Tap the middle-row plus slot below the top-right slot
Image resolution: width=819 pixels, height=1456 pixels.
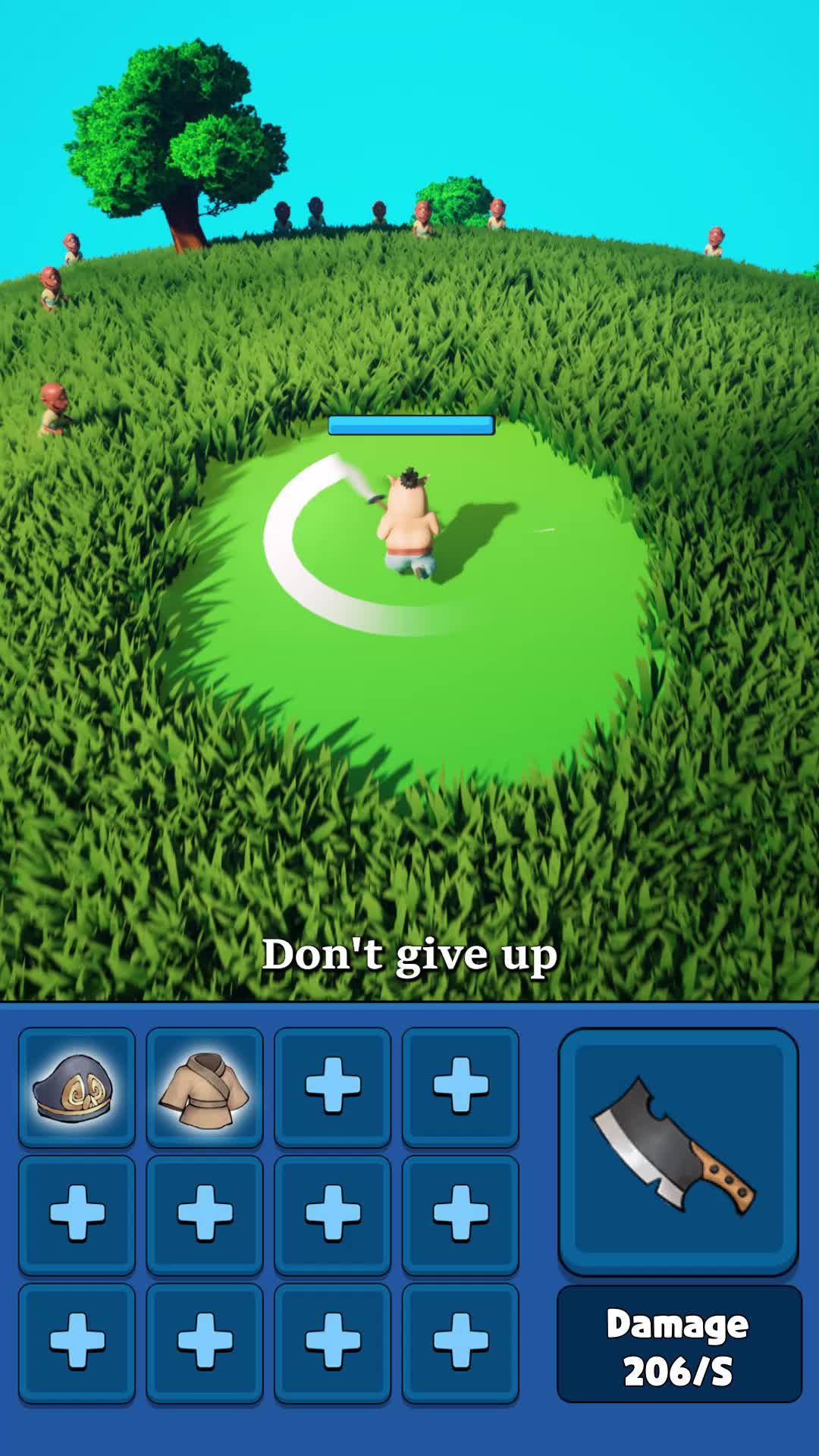click(460, 1213)
